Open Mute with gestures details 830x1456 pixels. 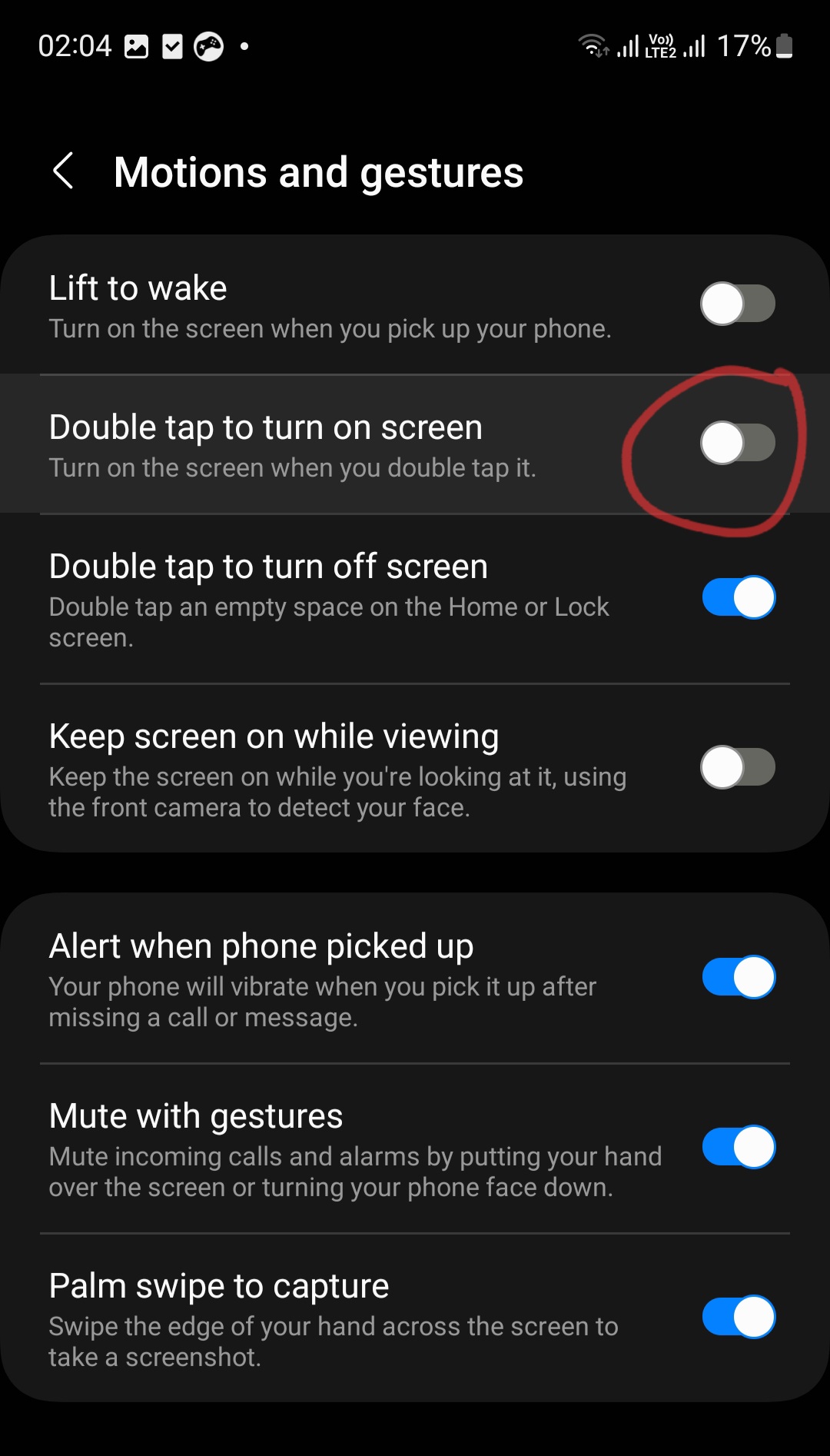click(355, 1149)
